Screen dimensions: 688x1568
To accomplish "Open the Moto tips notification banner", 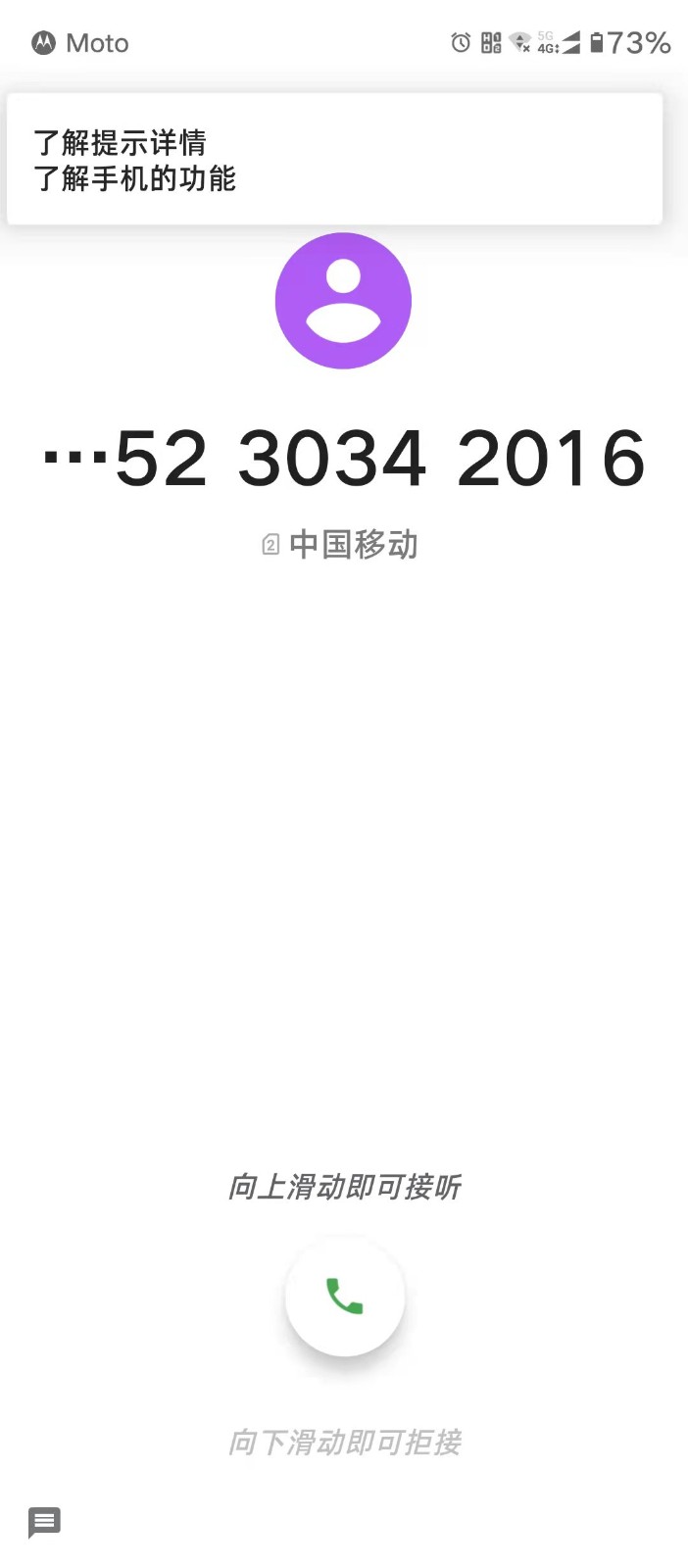I will point(333,160).
